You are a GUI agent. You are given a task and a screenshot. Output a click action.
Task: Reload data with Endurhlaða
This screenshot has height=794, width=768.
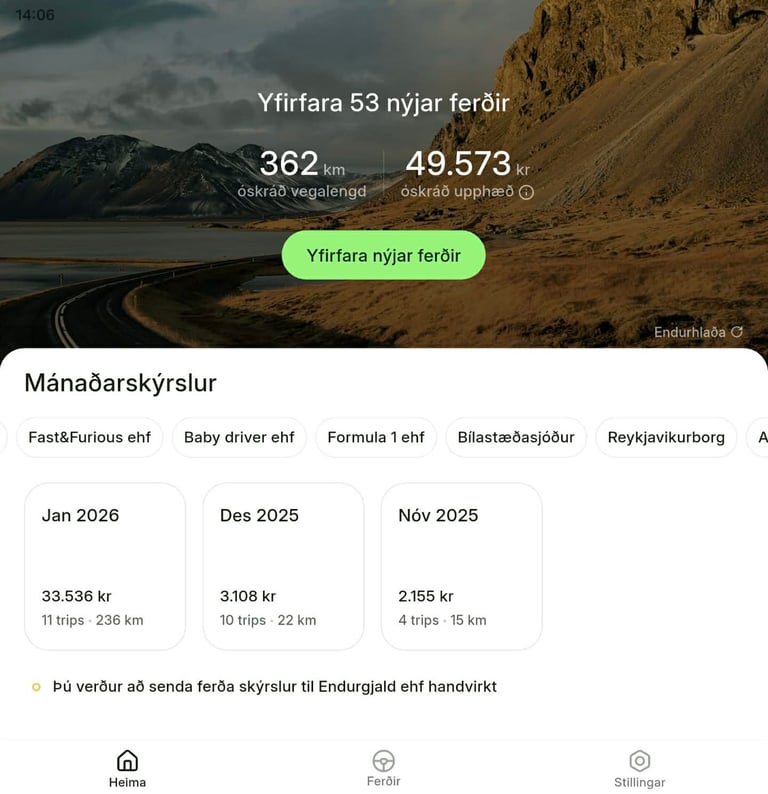699,332
